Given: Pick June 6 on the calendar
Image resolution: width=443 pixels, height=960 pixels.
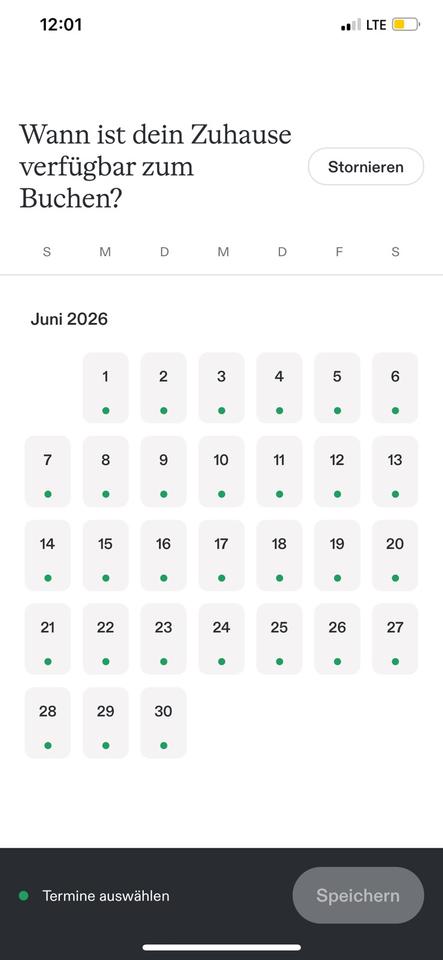Looking at the screenshot, I should point(395,388).
